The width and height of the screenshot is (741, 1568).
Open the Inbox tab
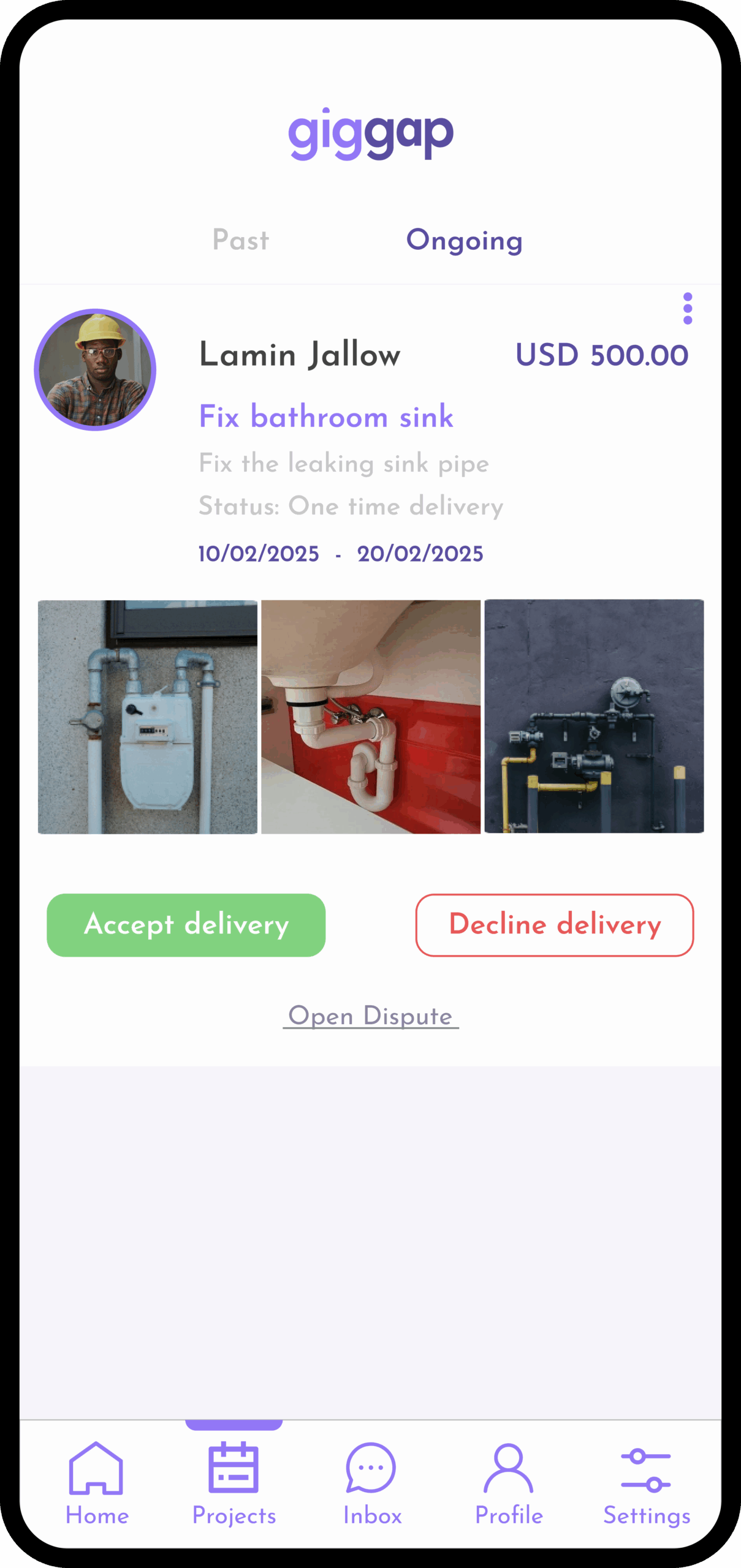[x=371, y=1483]
